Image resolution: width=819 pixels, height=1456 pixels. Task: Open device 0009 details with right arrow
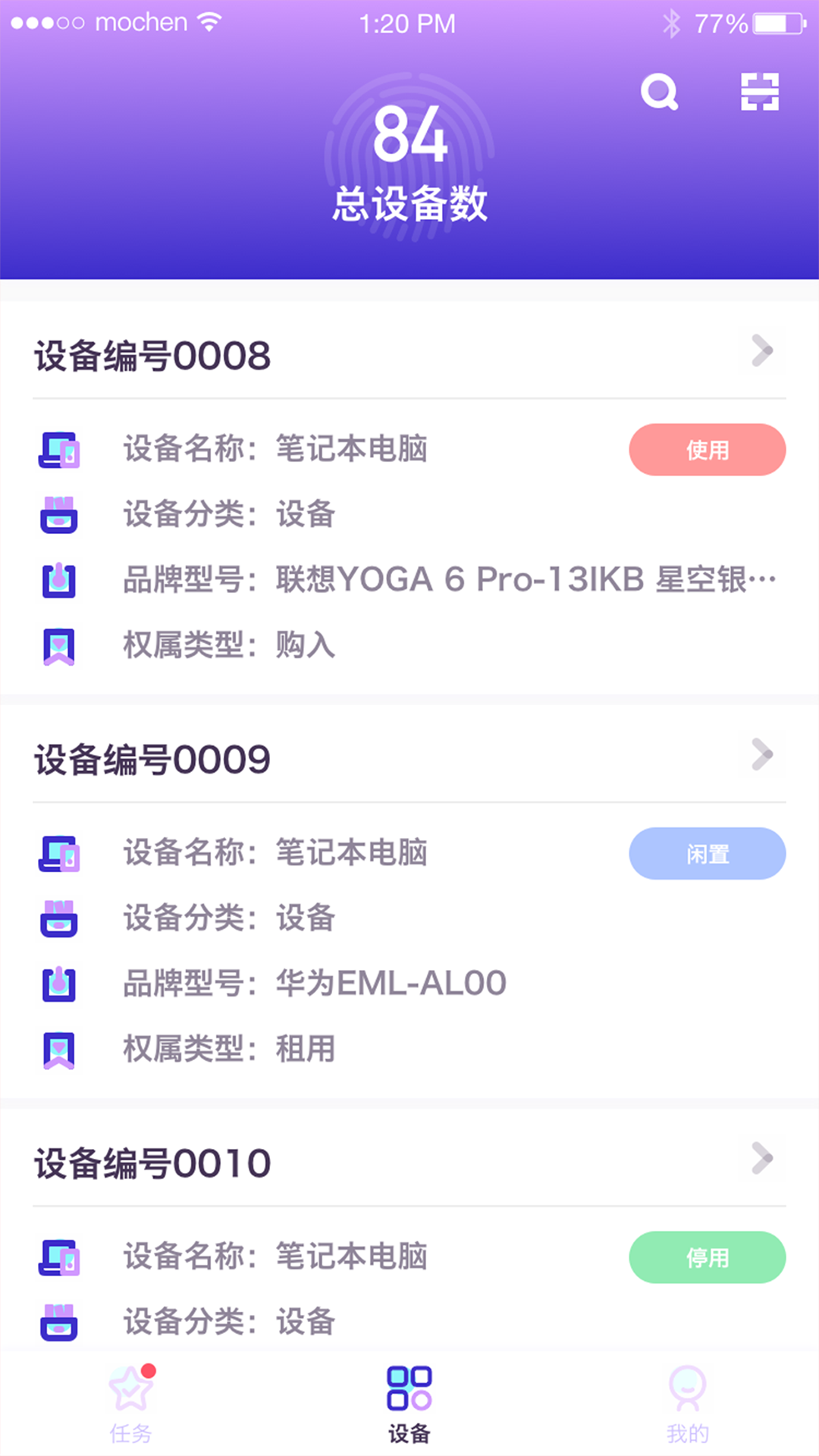763,755
